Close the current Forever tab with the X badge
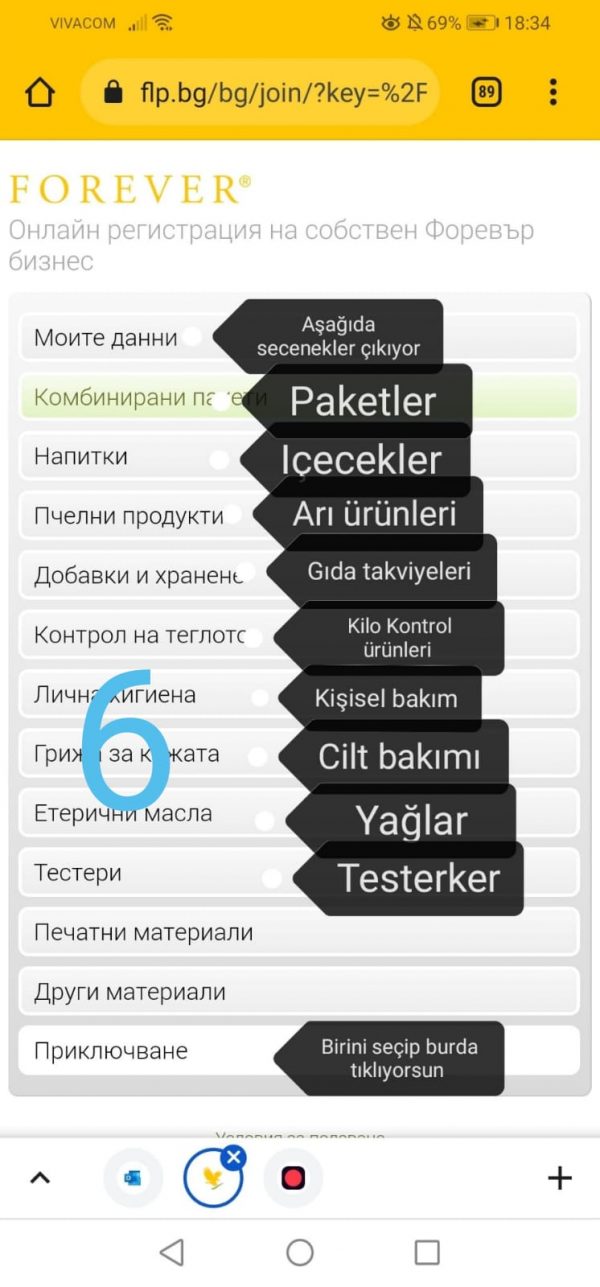Image resolution: width=600 pixels, height=1287 pixels. (x=234, y=1157)
